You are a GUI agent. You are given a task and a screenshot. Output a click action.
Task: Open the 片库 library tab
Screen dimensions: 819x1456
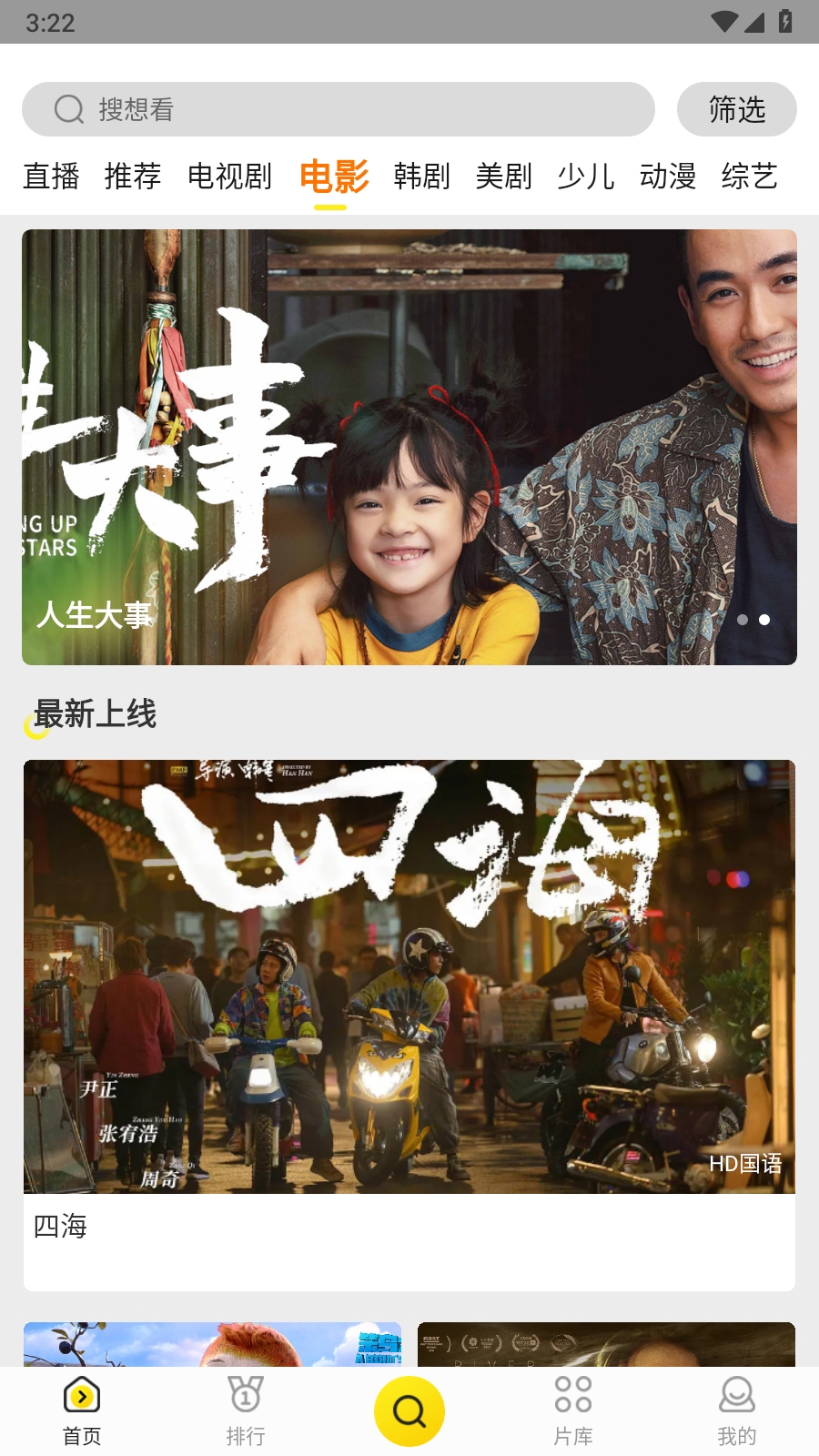tap(573, 1410)
